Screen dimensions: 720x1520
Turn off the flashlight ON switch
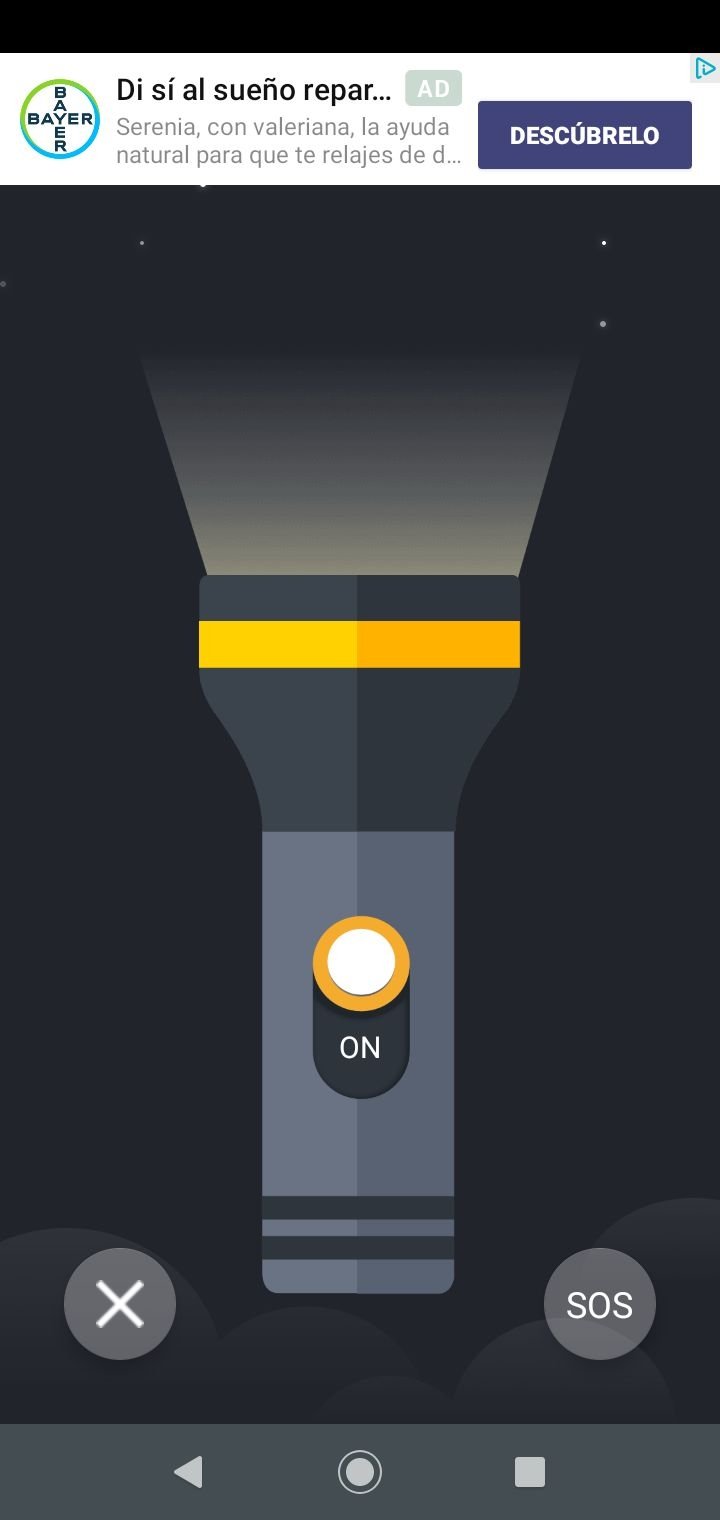[x=361, y=1007]
